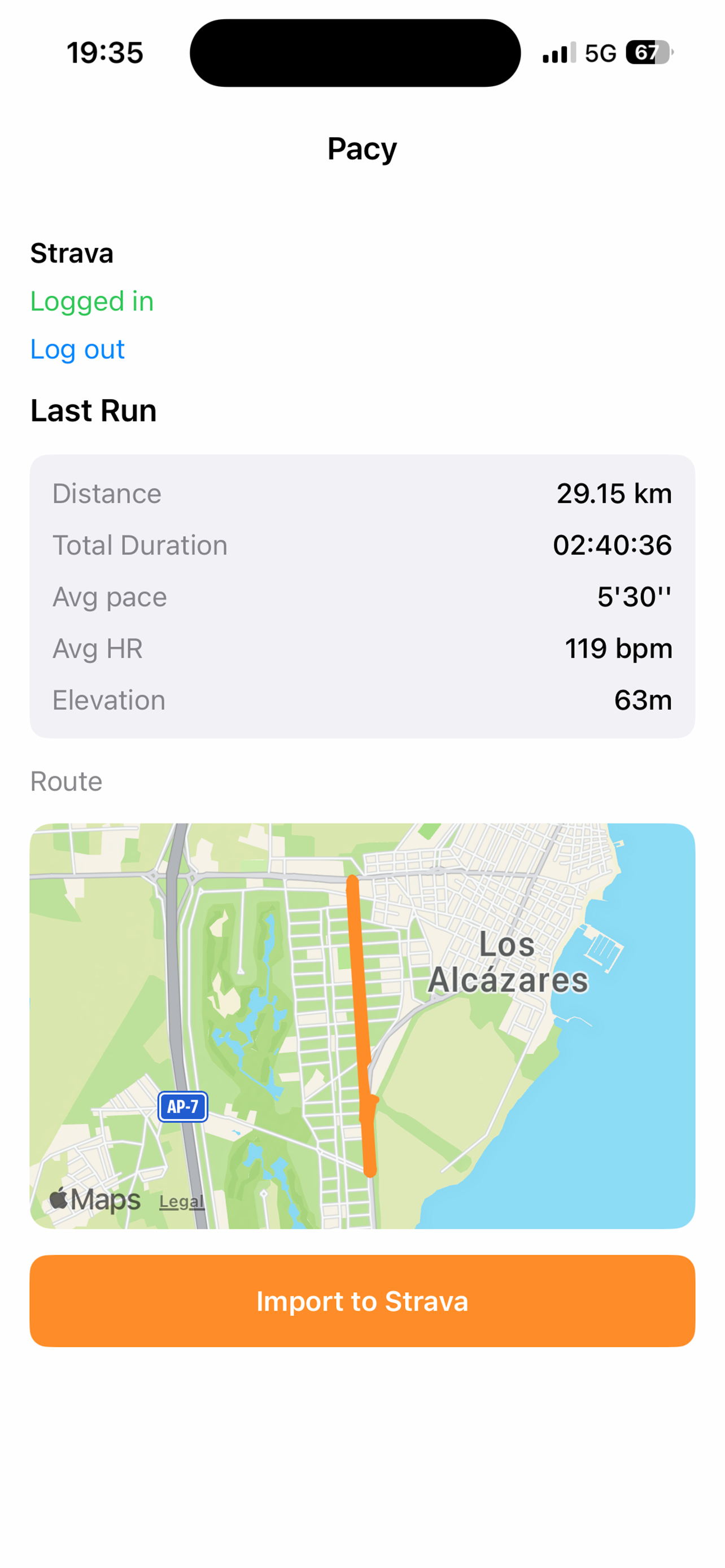Open the Legal link on the map
This screenshot has height=1568, width=725.
click(x=181, y=1201)
